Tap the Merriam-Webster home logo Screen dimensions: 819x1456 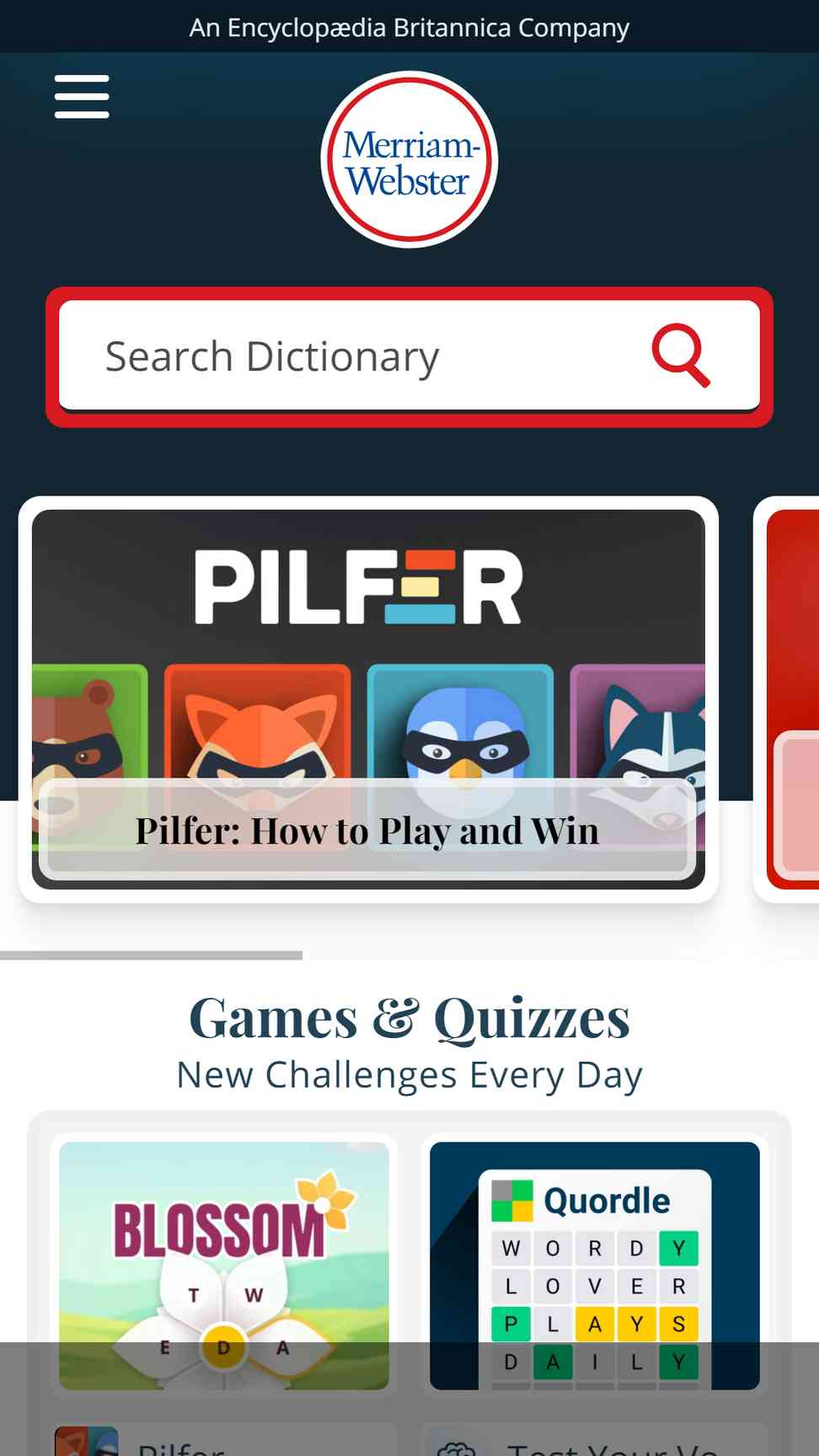point(409,160)
